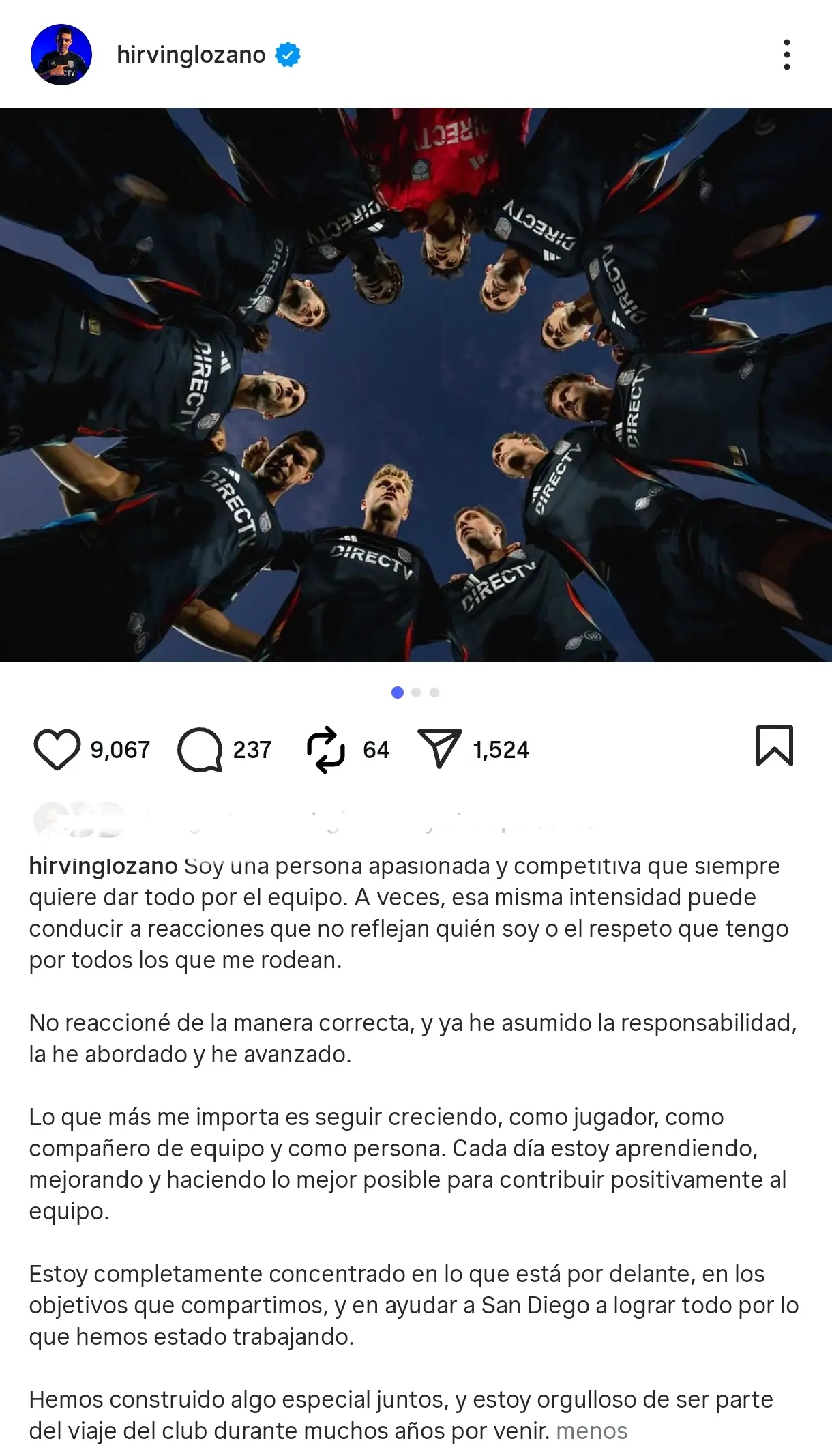Open hirvinglozano's profile picture
Image resolution: width=832 pixels, height=1456 pixels.
[x=61, y=55]
